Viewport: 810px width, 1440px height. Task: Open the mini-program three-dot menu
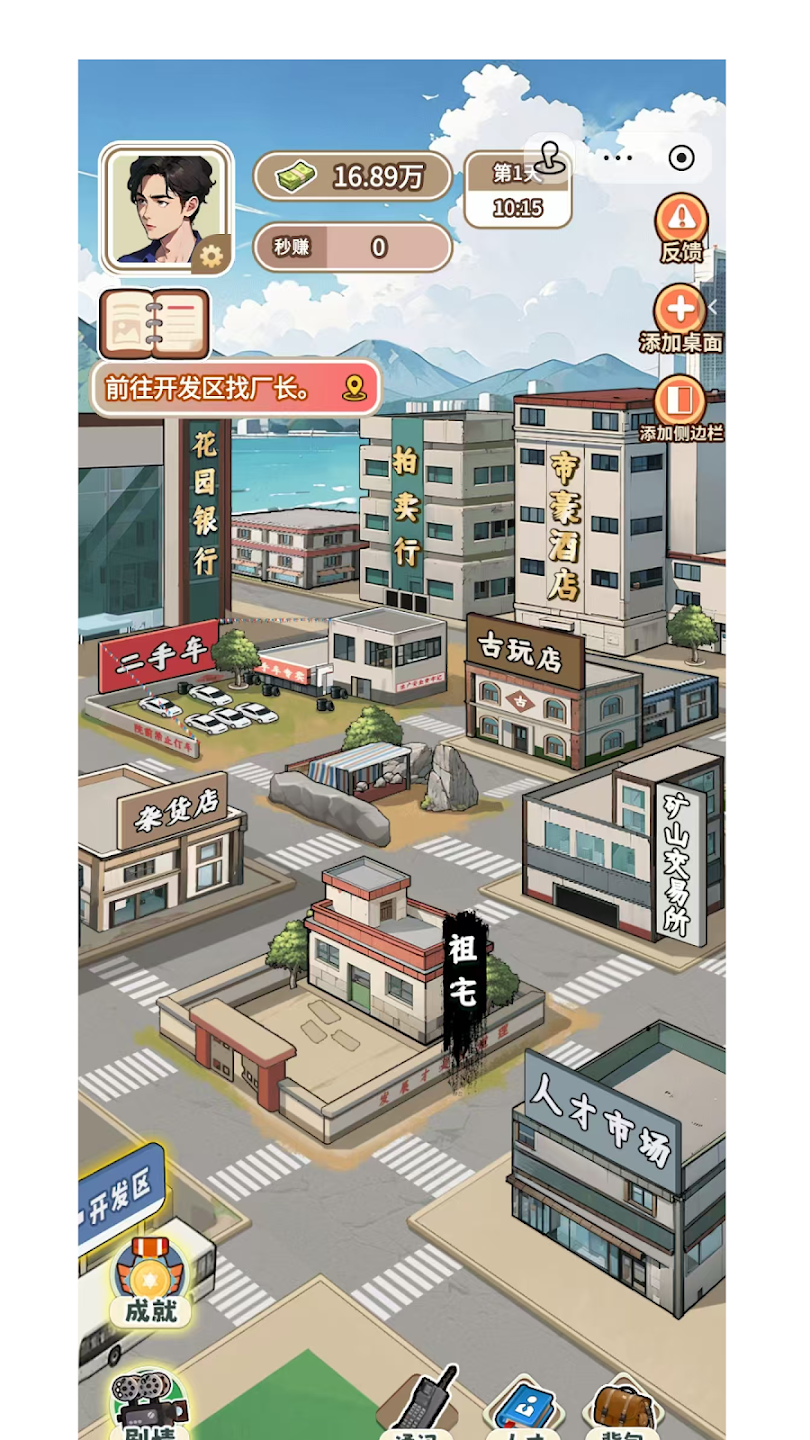(x=618, y=158)
